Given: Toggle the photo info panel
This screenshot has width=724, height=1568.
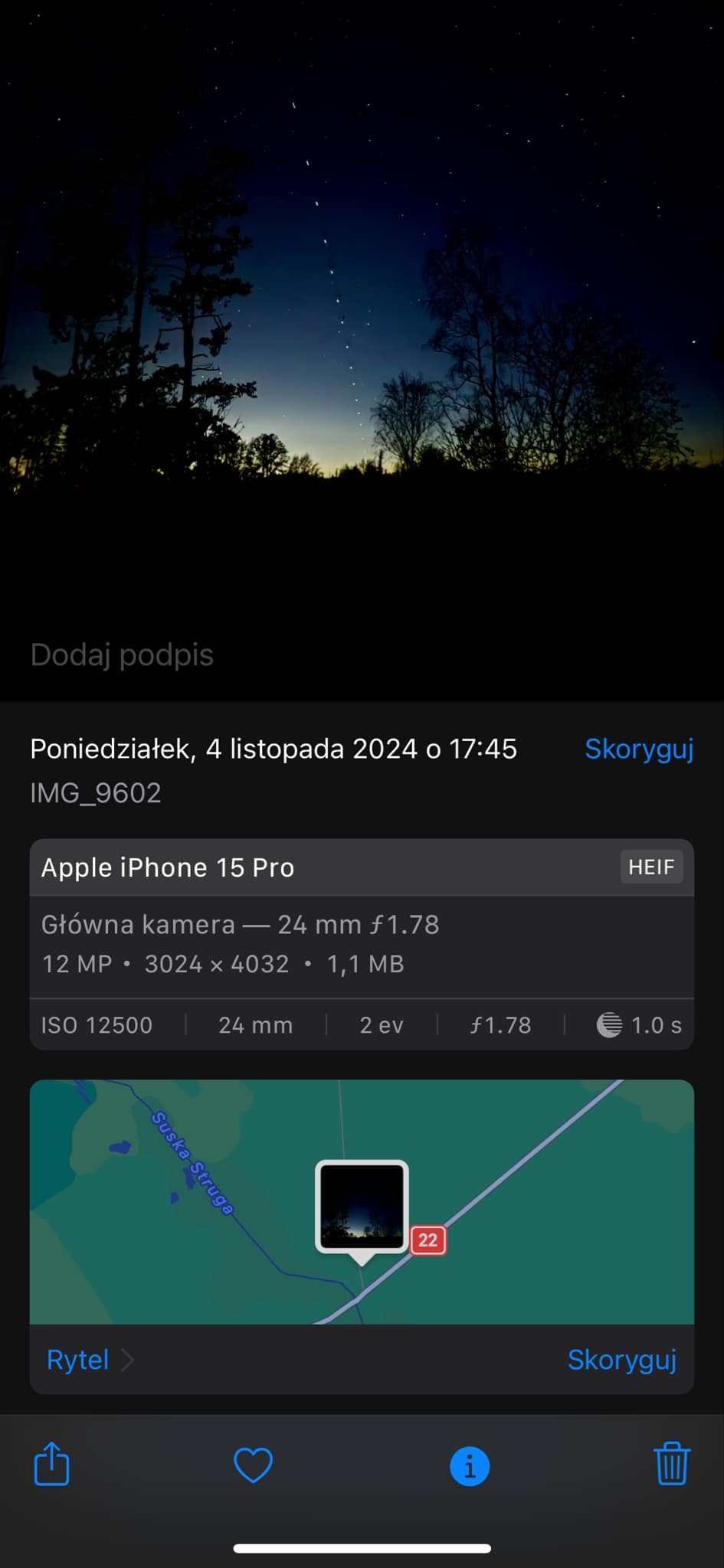Looking at the screenshot, I should tap(470, 1465).
